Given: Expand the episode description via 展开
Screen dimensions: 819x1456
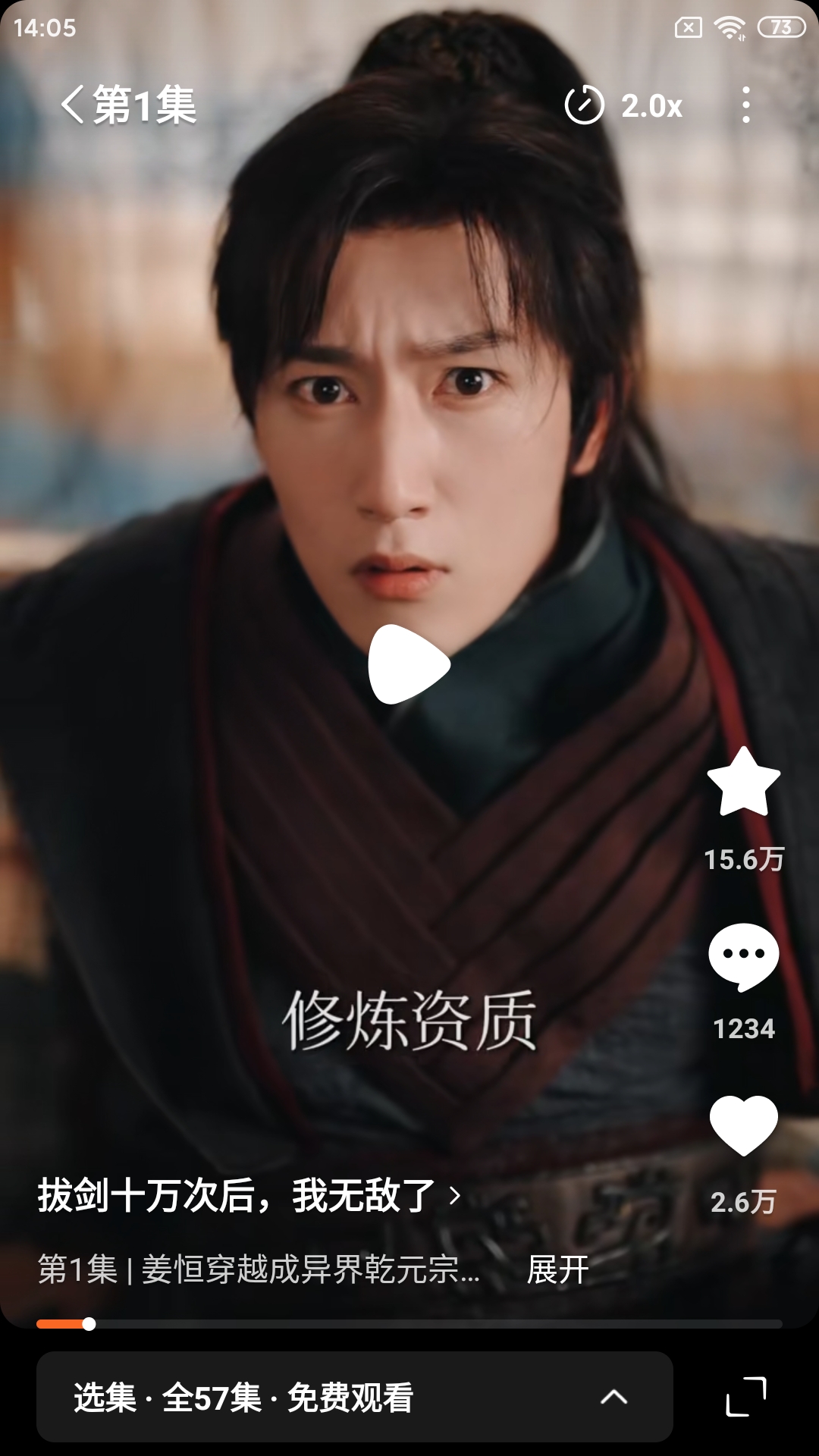Looking at the screenshot, I should 557,1269.
